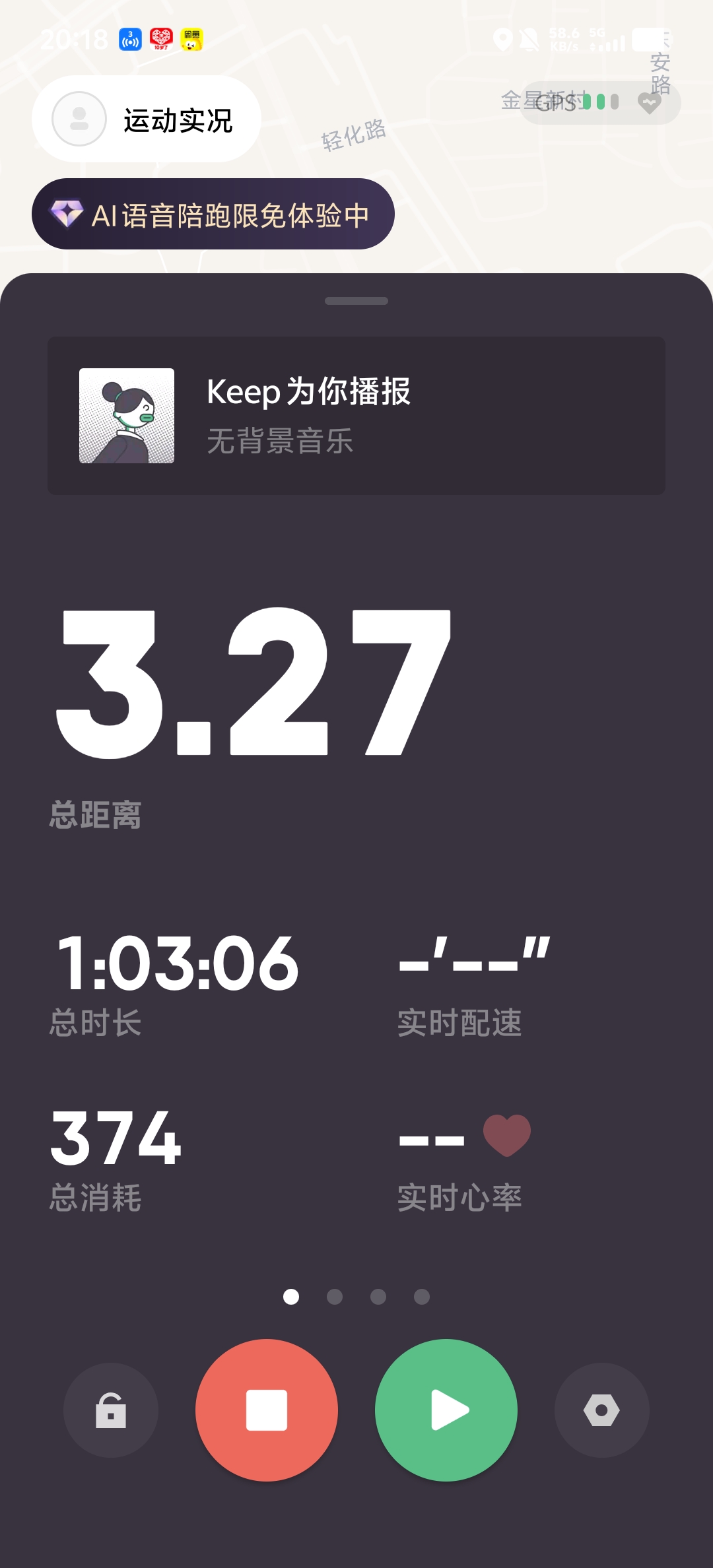
Task: Open the Keep为你播报 audio settings card
Action: (x=356, y=416)
